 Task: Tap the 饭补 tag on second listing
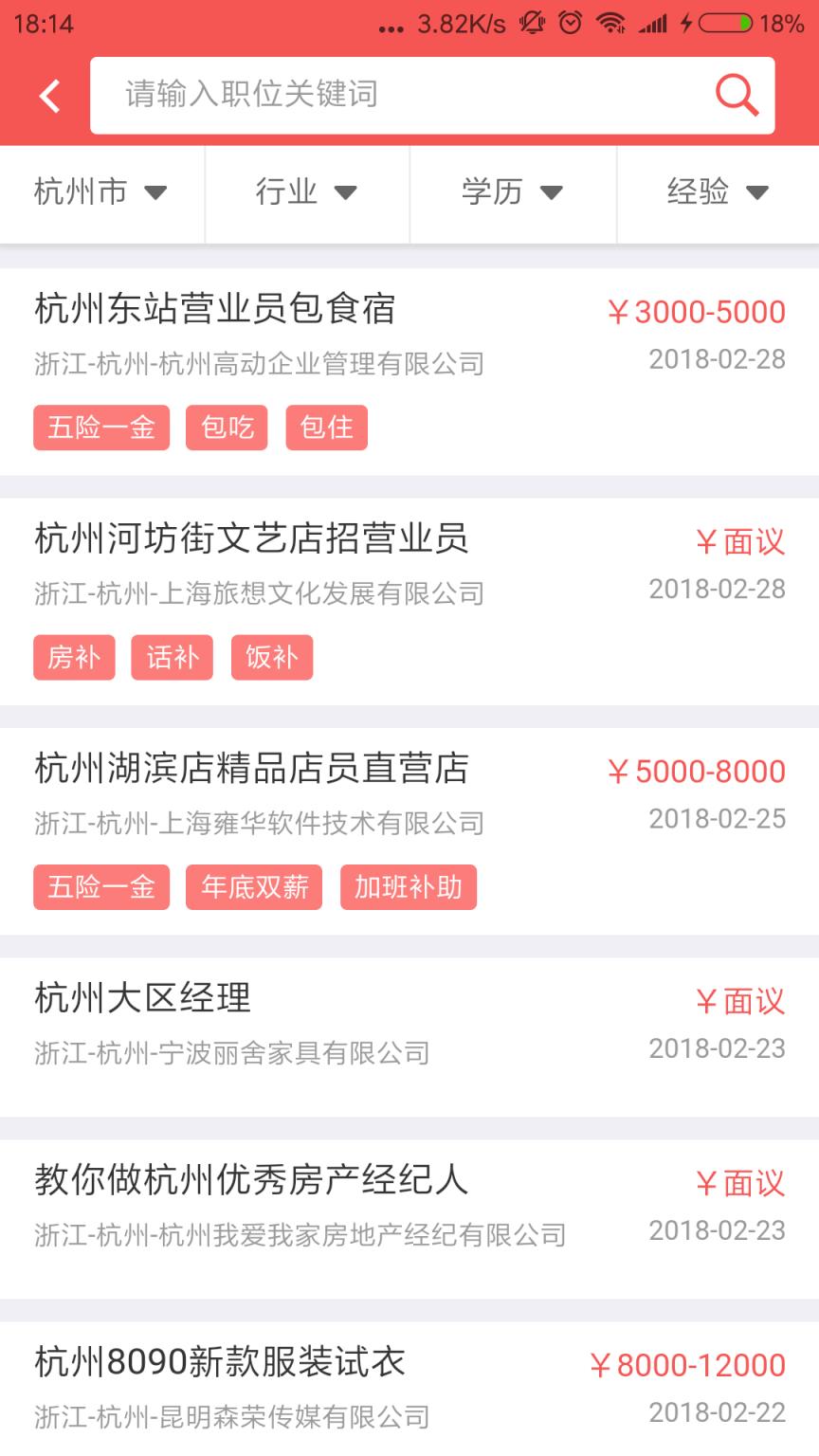click(x=272, y=657)
